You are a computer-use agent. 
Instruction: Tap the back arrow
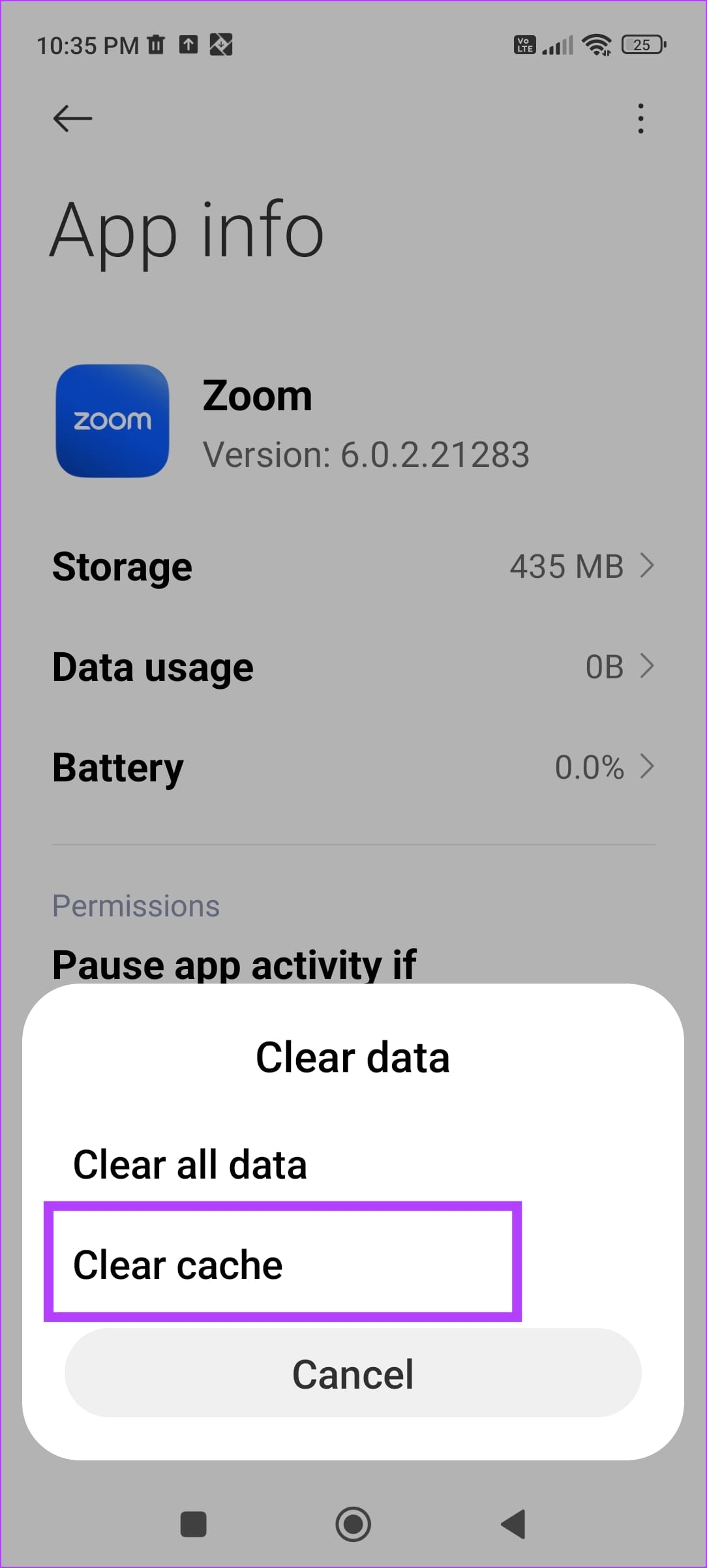click(x=71, y=118)
